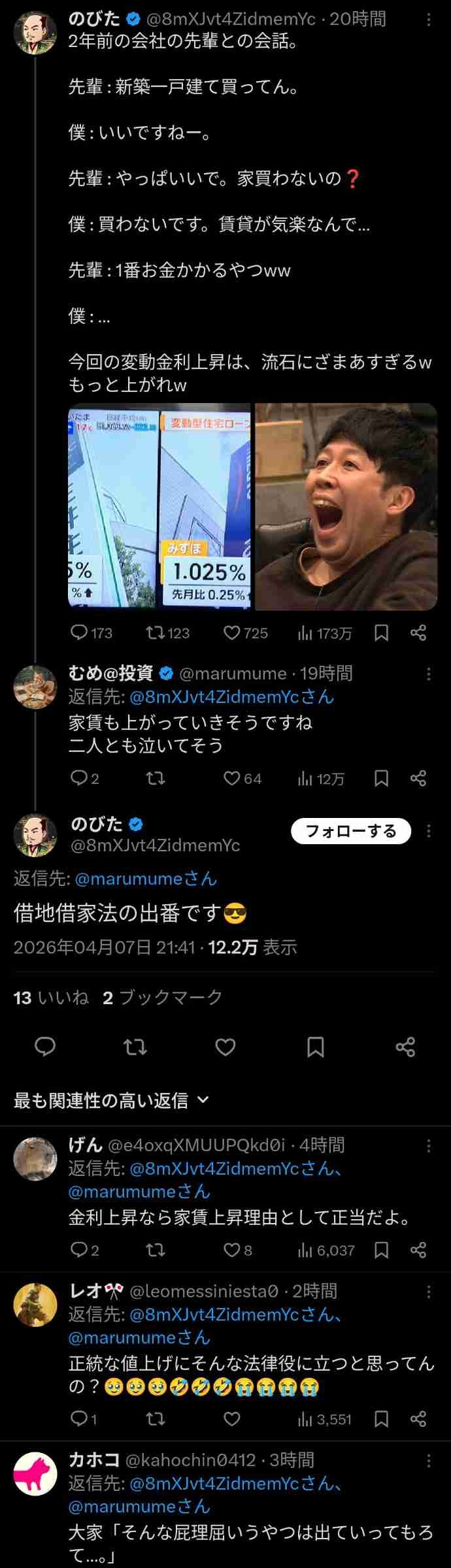
Task: Open overflow menu on のびた's top post
Action: [x=429, y=20]
